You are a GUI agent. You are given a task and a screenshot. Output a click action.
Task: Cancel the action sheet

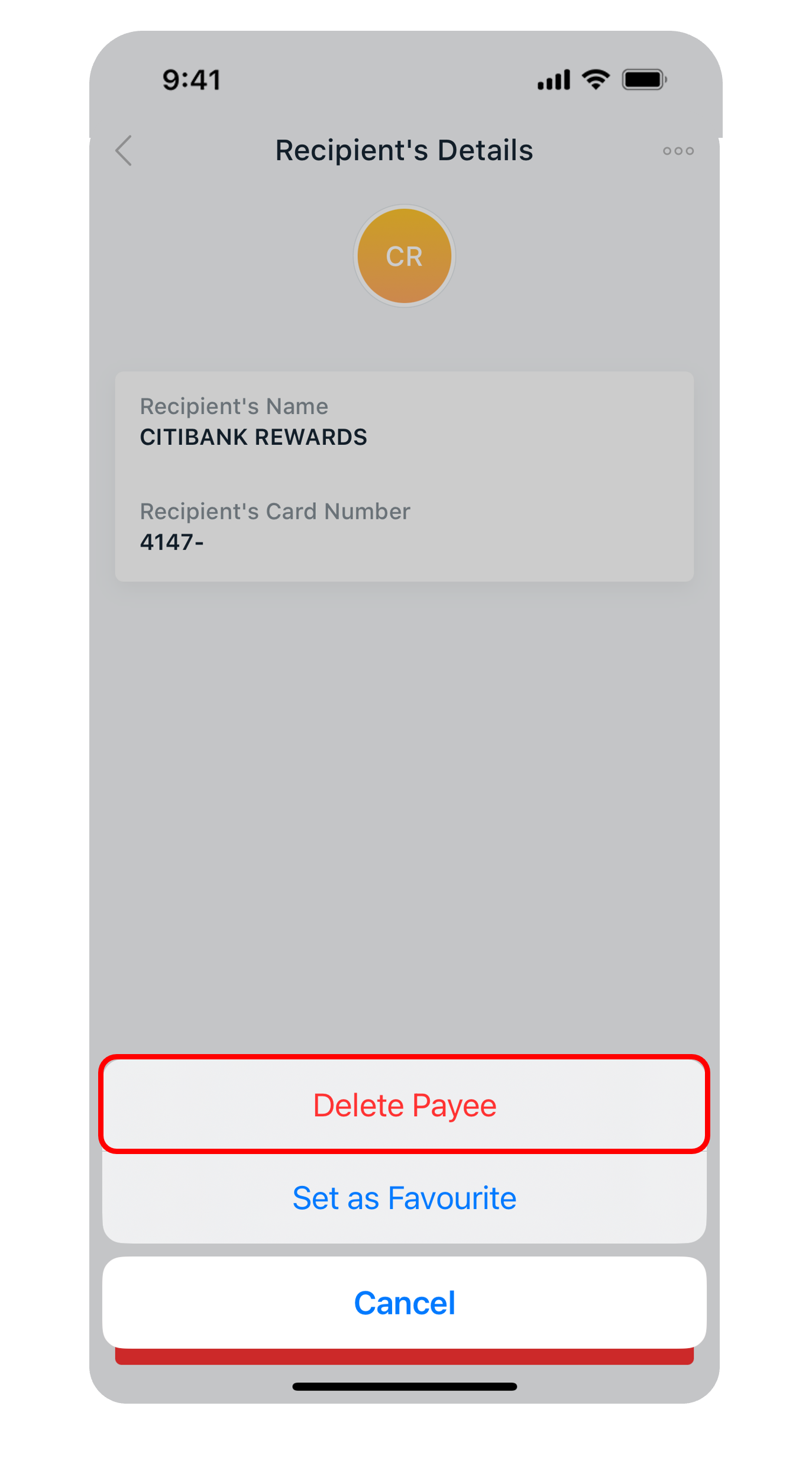coord(405,1302)
